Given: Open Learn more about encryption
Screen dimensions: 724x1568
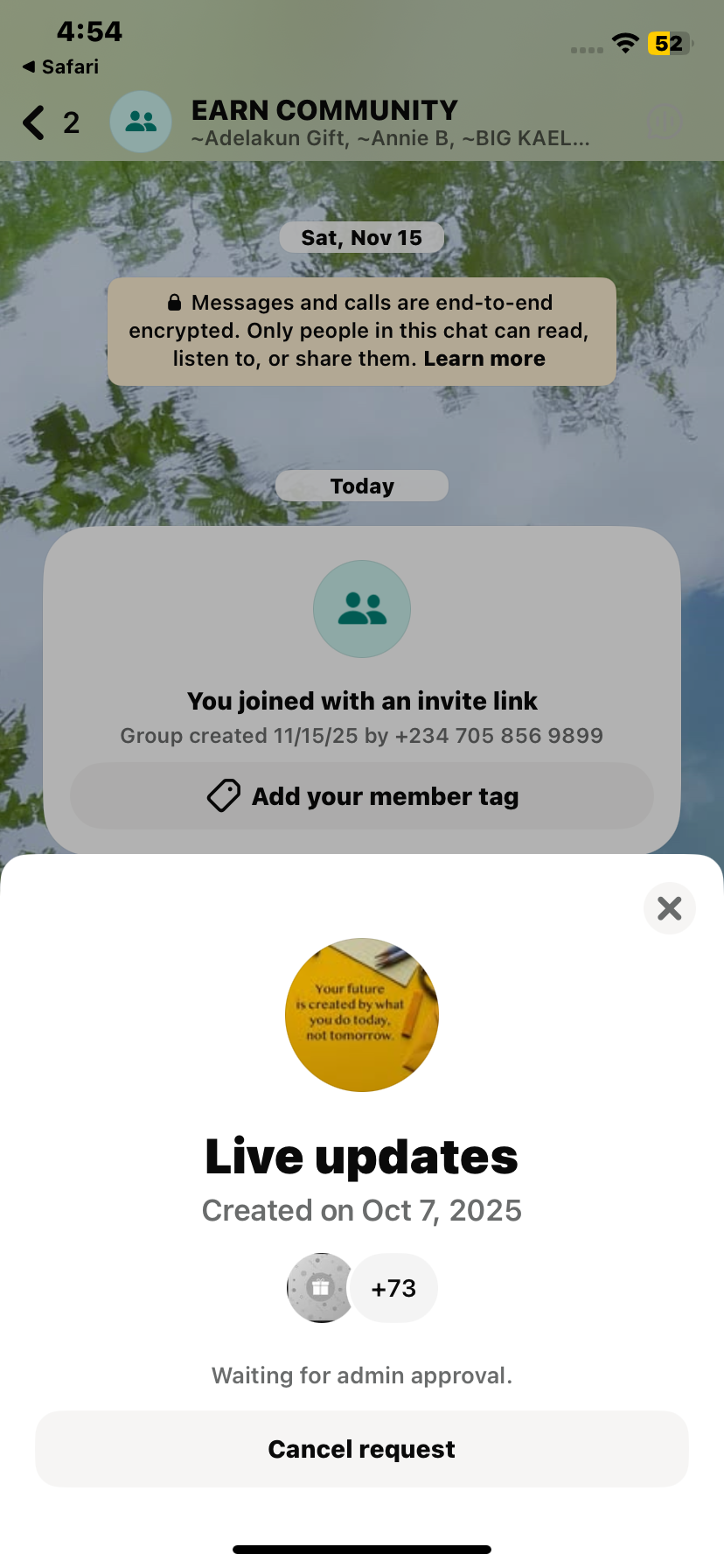Looking at the screenshot, I should pos(484,359).
